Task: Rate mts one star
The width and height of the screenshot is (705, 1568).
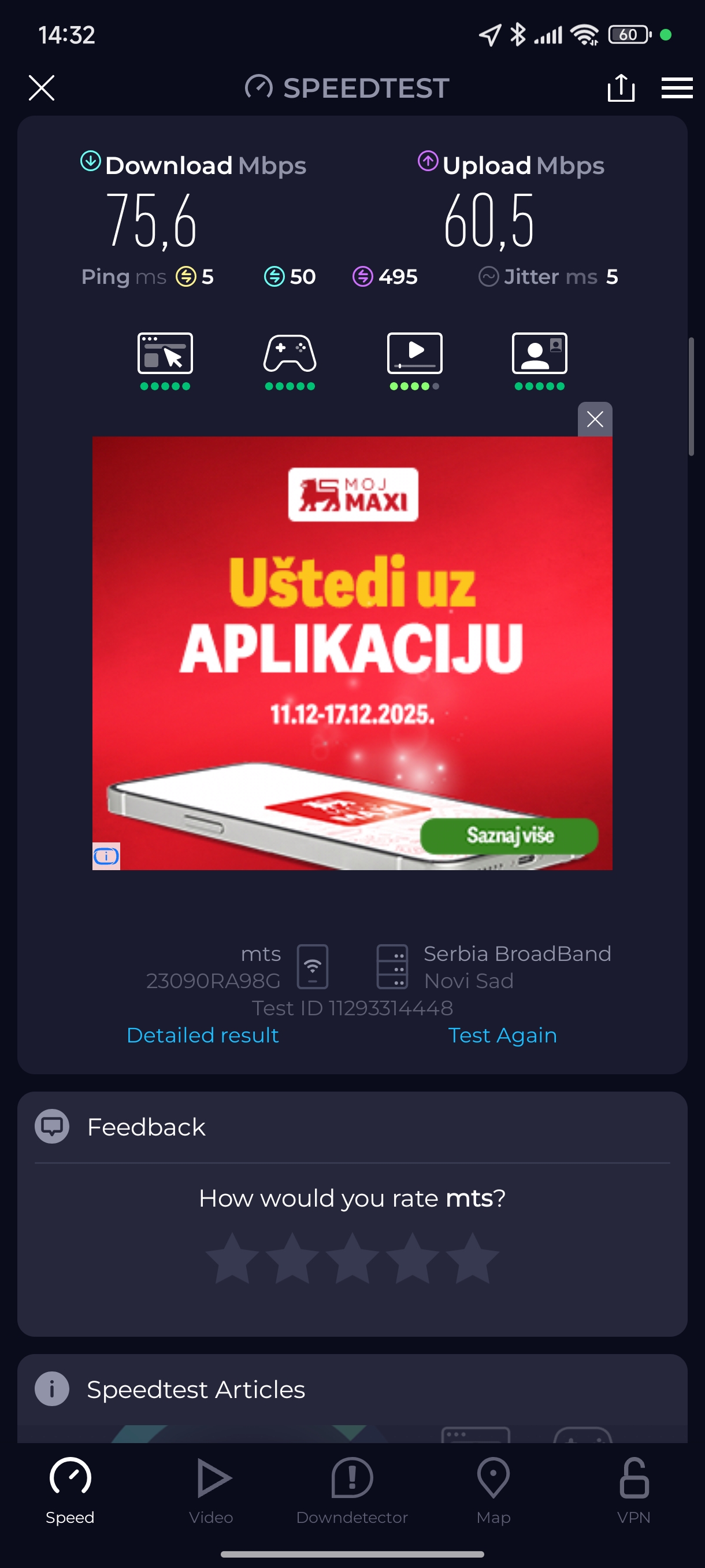Action: pyautogui.click(x=232, y=1258)
